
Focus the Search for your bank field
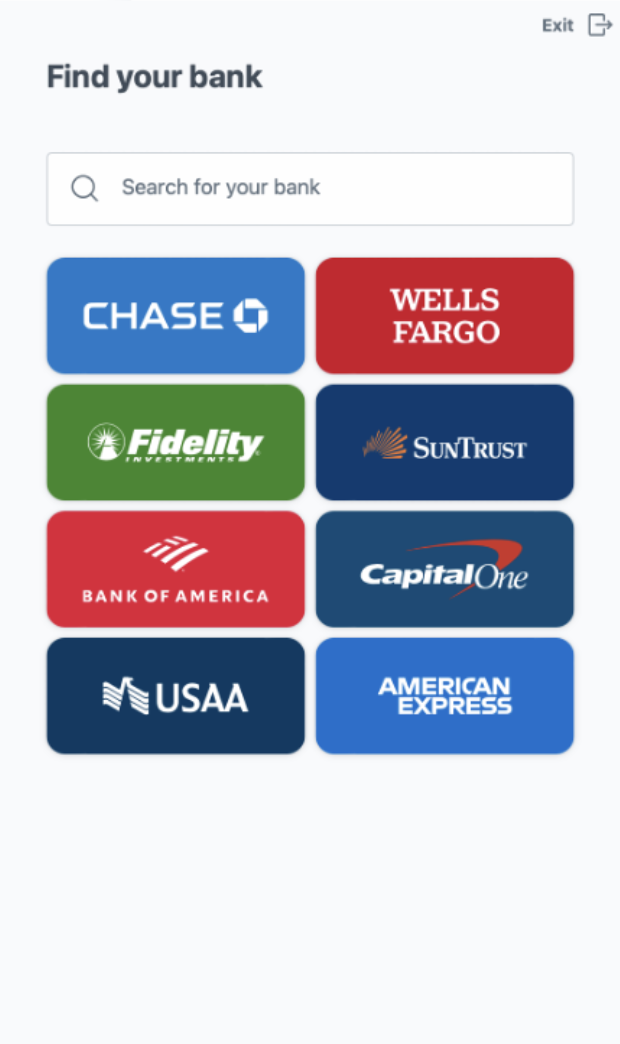310,188
